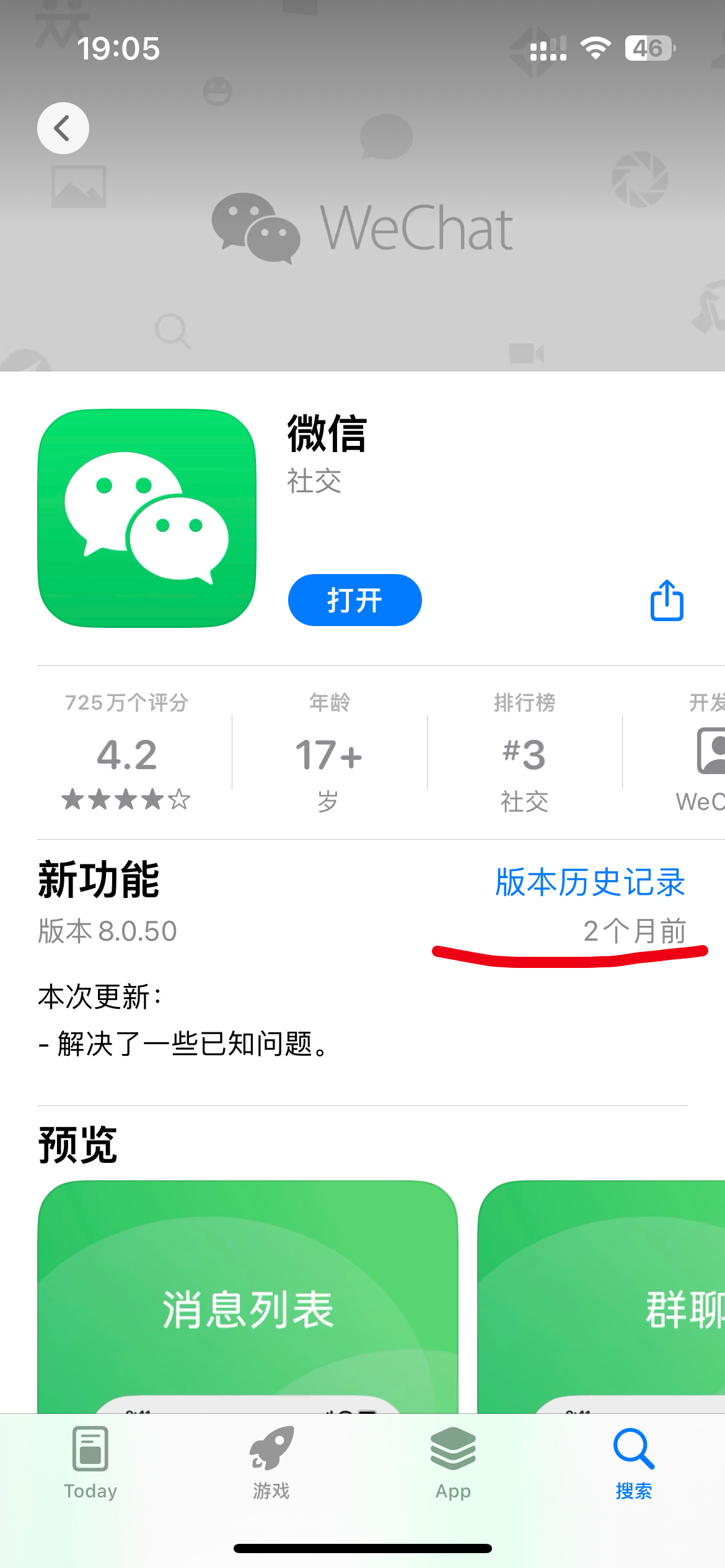The height and width of the screenshot is (1568, 725).
Task: Share the 微信 app page
Action: [667, 600]
